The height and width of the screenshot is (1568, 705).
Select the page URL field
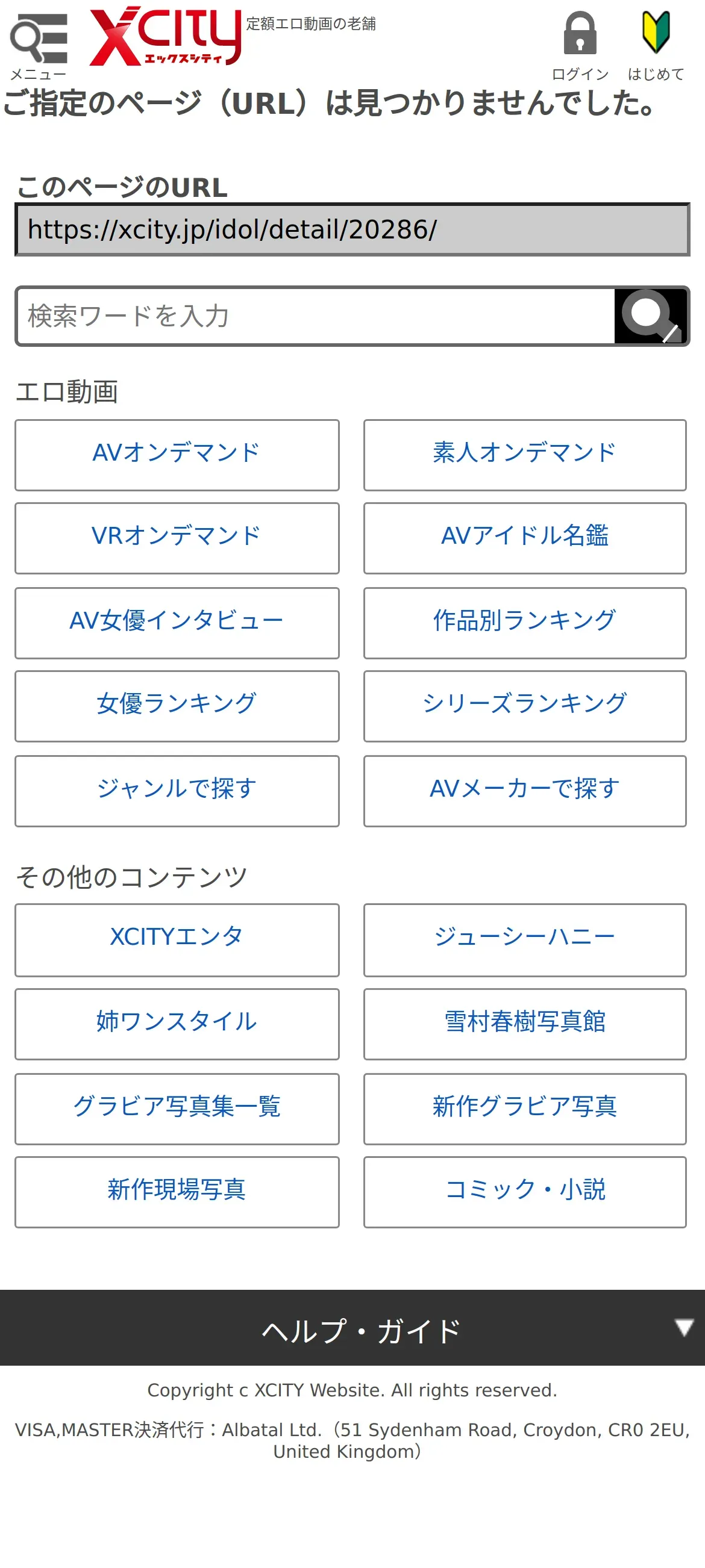[352, 229]
